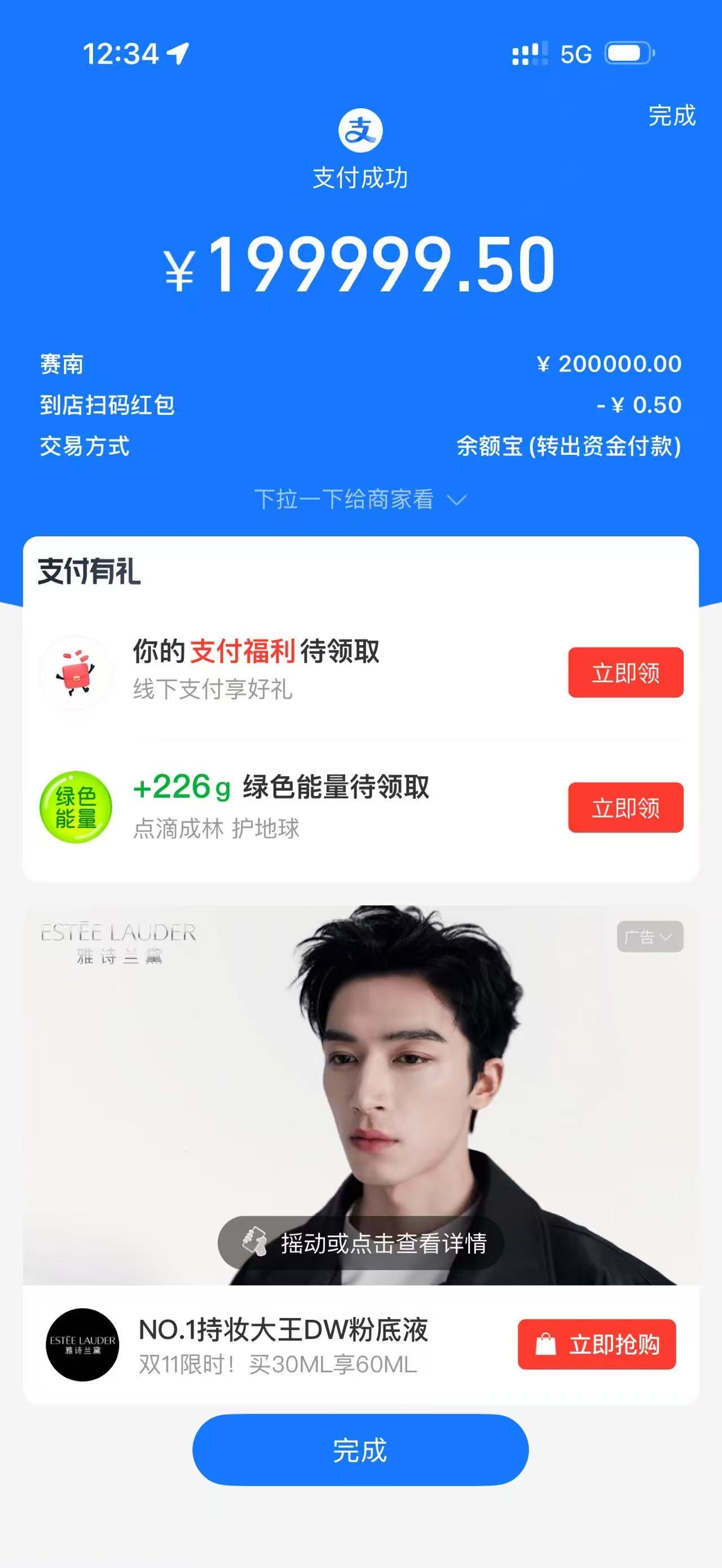Tap 完成 in the top right corner

[x=671, y=116]
